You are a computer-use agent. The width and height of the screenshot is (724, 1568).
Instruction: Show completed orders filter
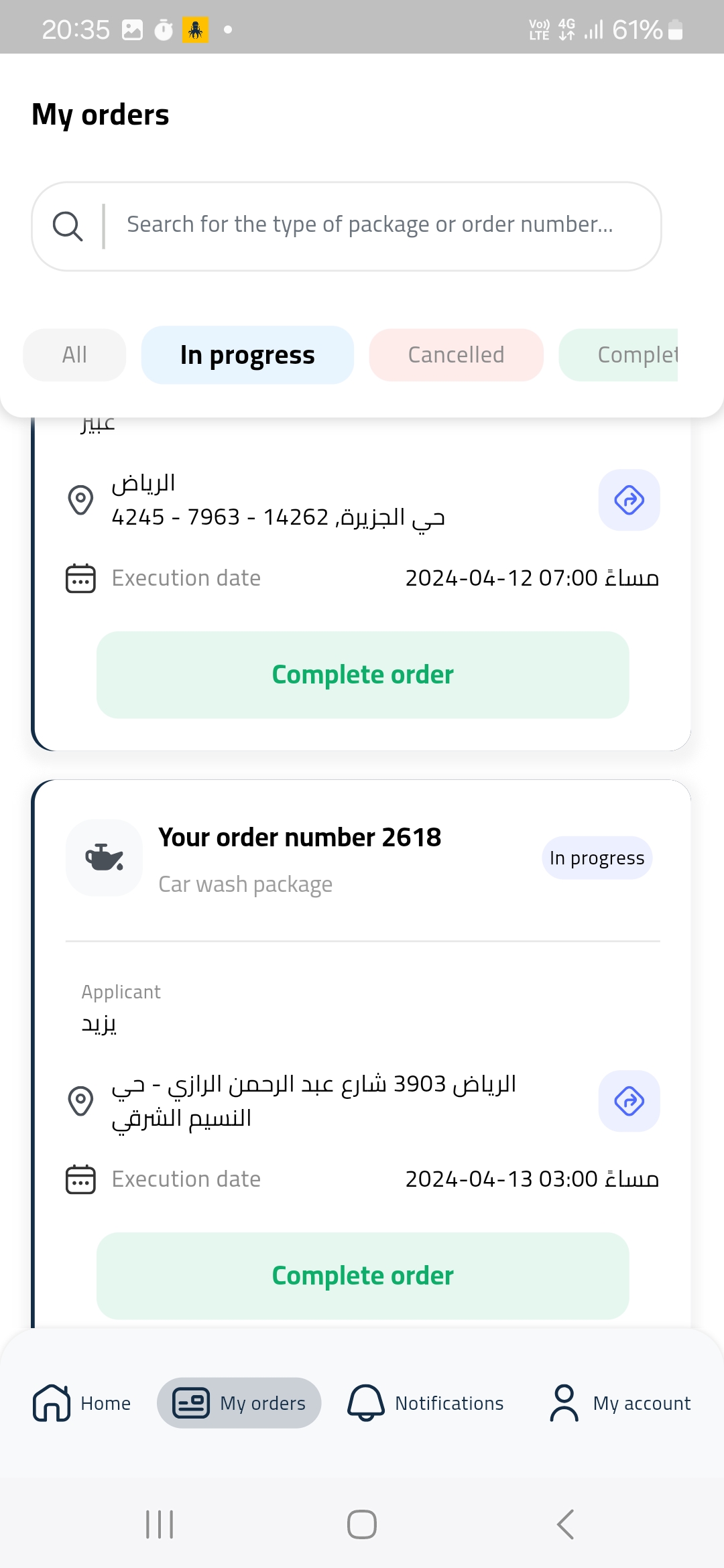618,355
